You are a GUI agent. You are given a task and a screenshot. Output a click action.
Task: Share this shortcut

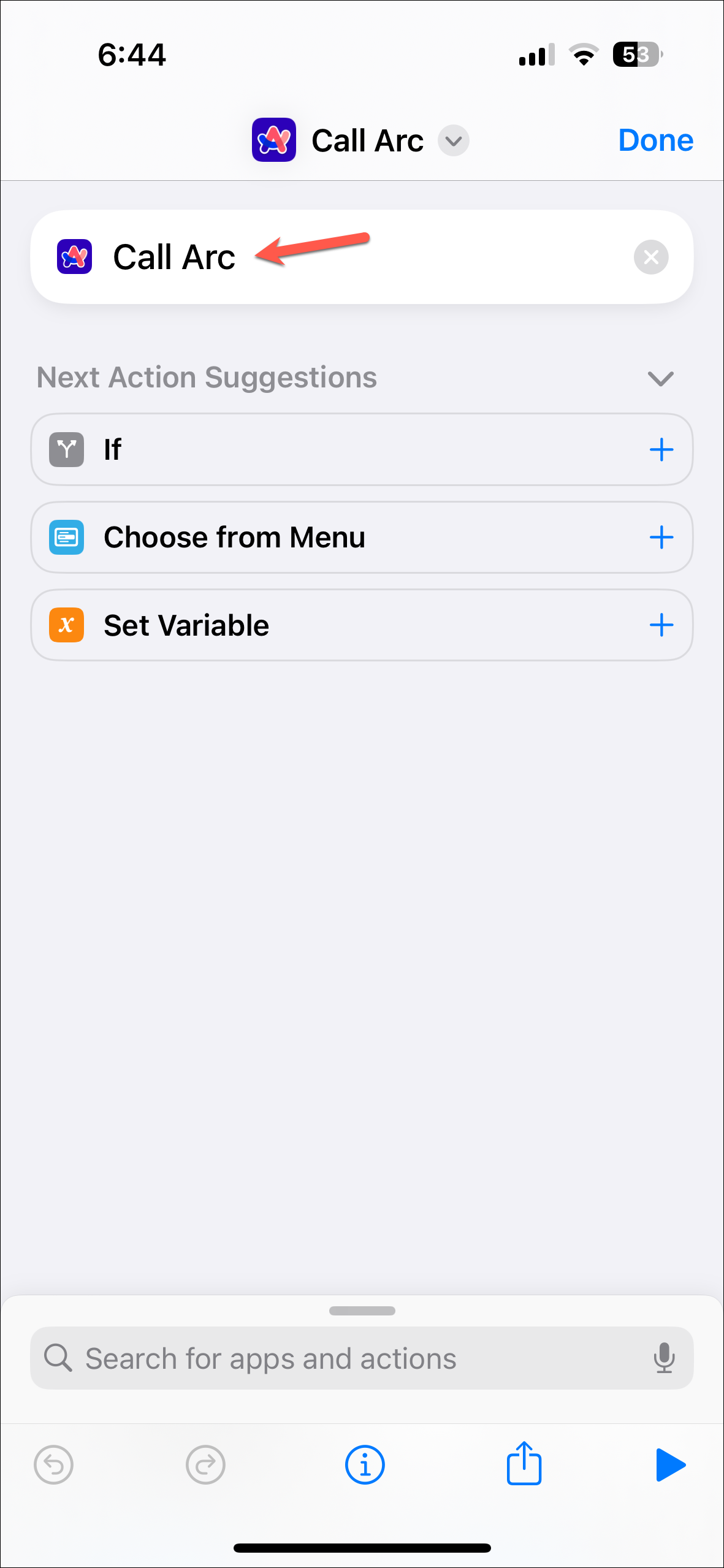pos(524,1463)
